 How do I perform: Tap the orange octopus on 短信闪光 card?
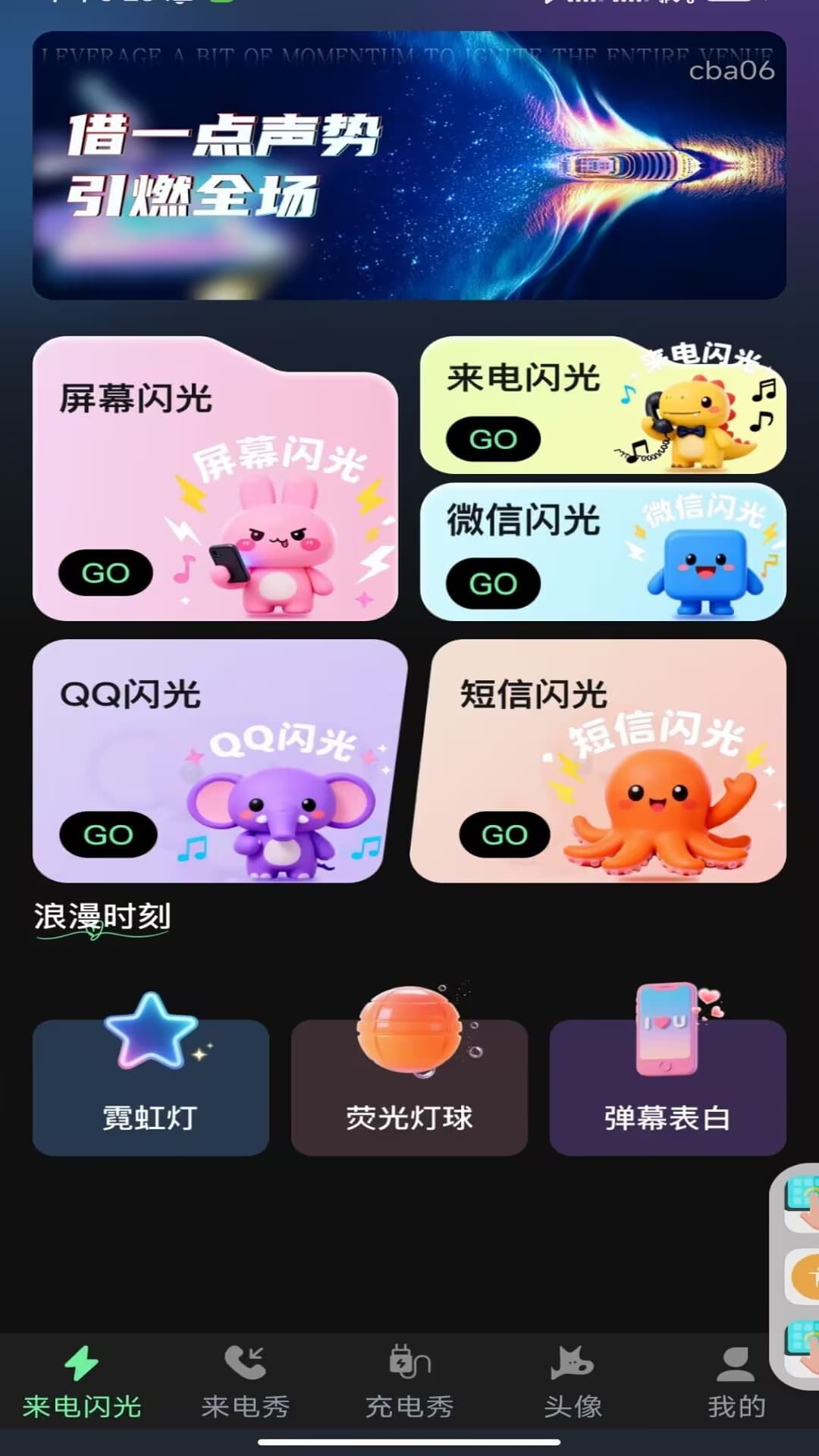[x=660, y=819]
